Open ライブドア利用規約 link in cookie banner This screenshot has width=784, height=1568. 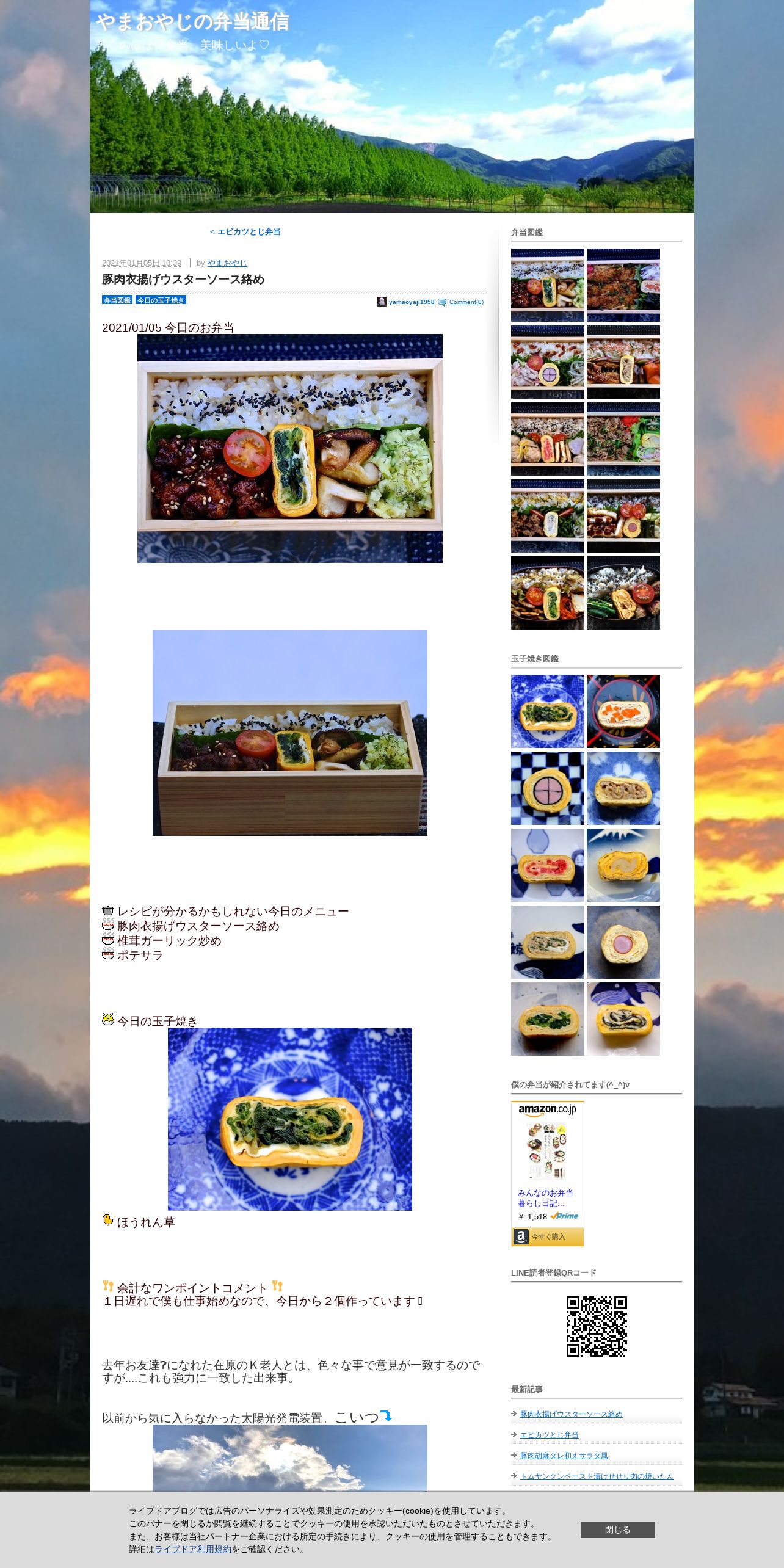coord(193,1549)
